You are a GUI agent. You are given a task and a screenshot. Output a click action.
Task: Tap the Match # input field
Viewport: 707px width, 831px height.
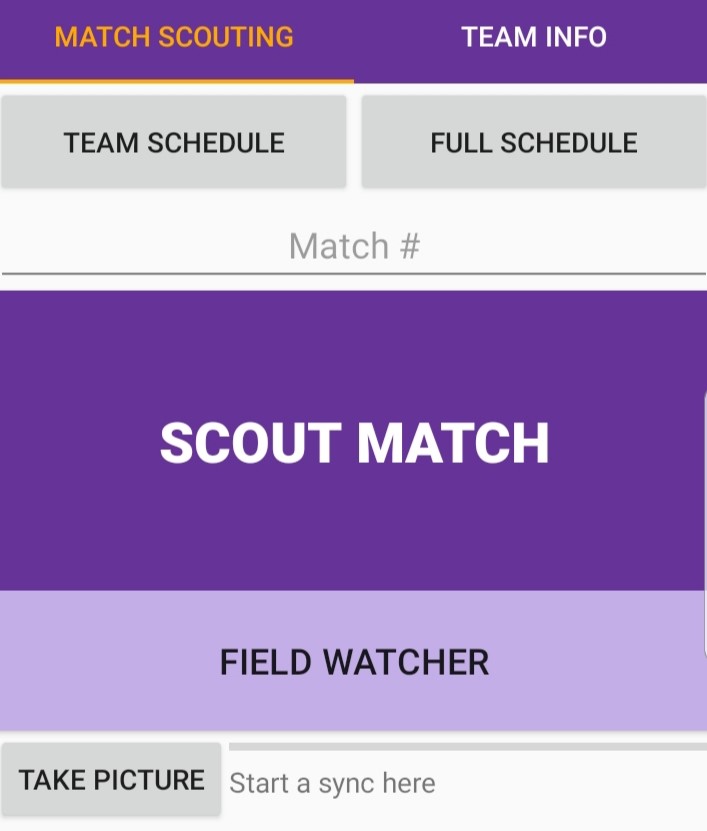coord(353,247)
